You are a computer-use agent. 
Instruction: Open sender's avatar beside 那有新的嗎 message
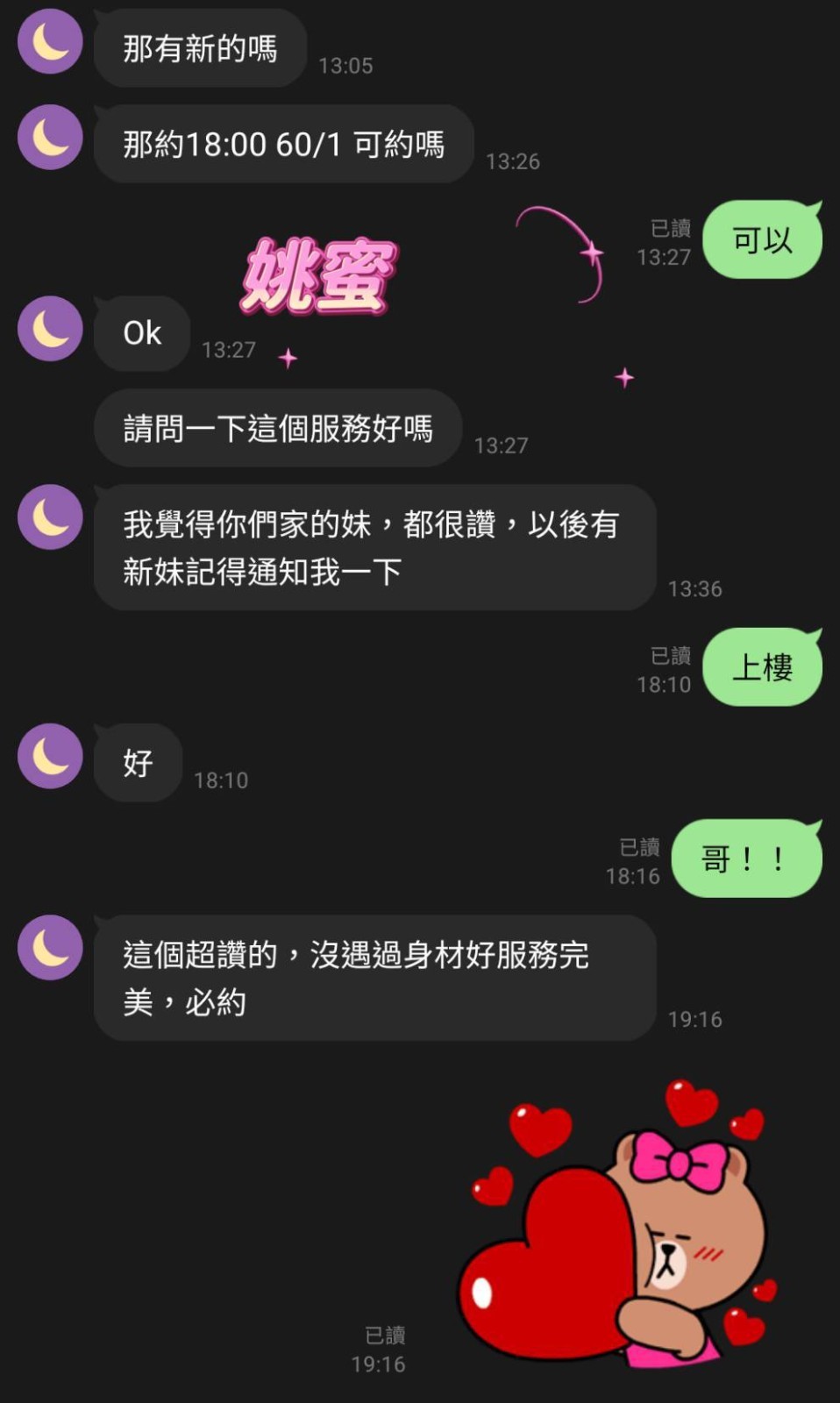click(50, 41)
